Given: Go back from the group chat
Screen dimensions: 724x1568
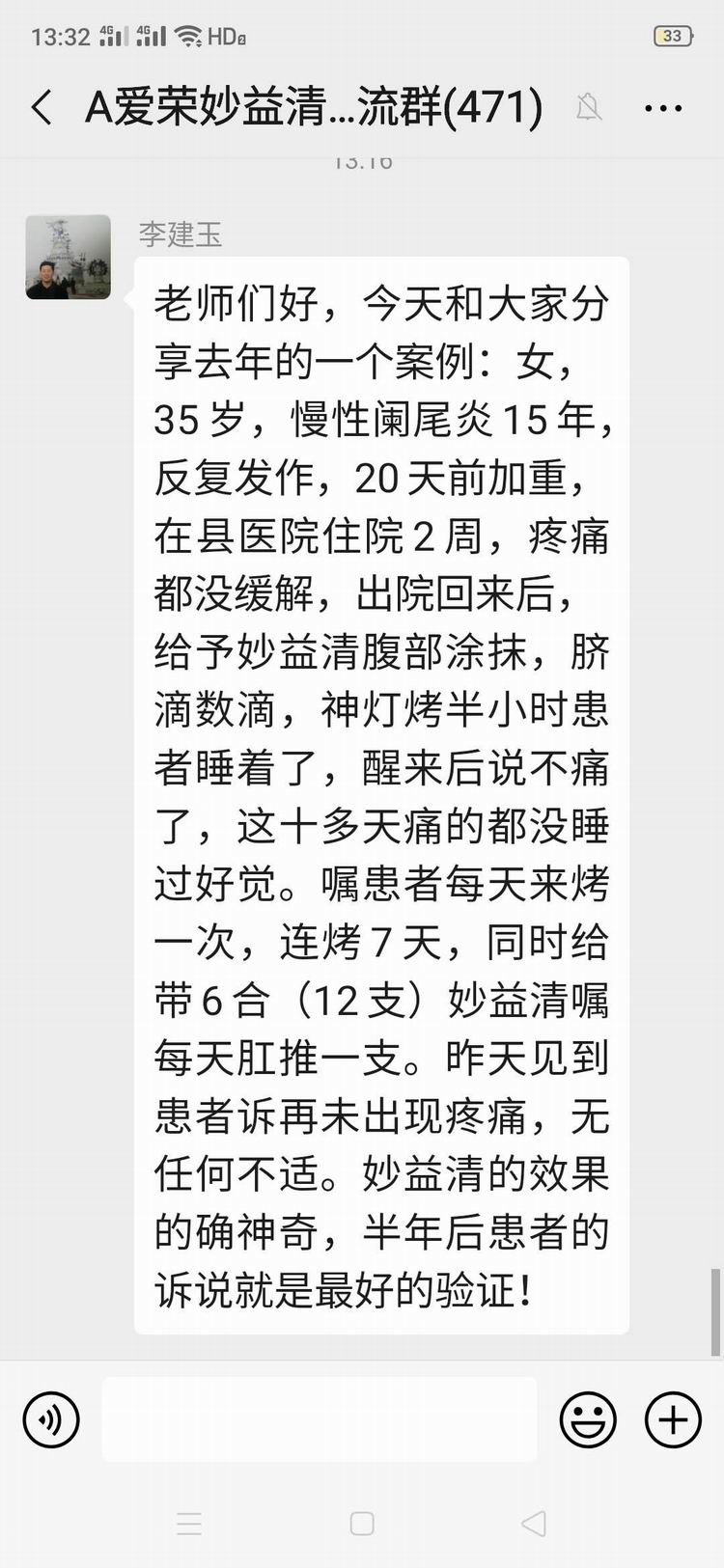Looking at the screenshot, I should tap(42, 107).
